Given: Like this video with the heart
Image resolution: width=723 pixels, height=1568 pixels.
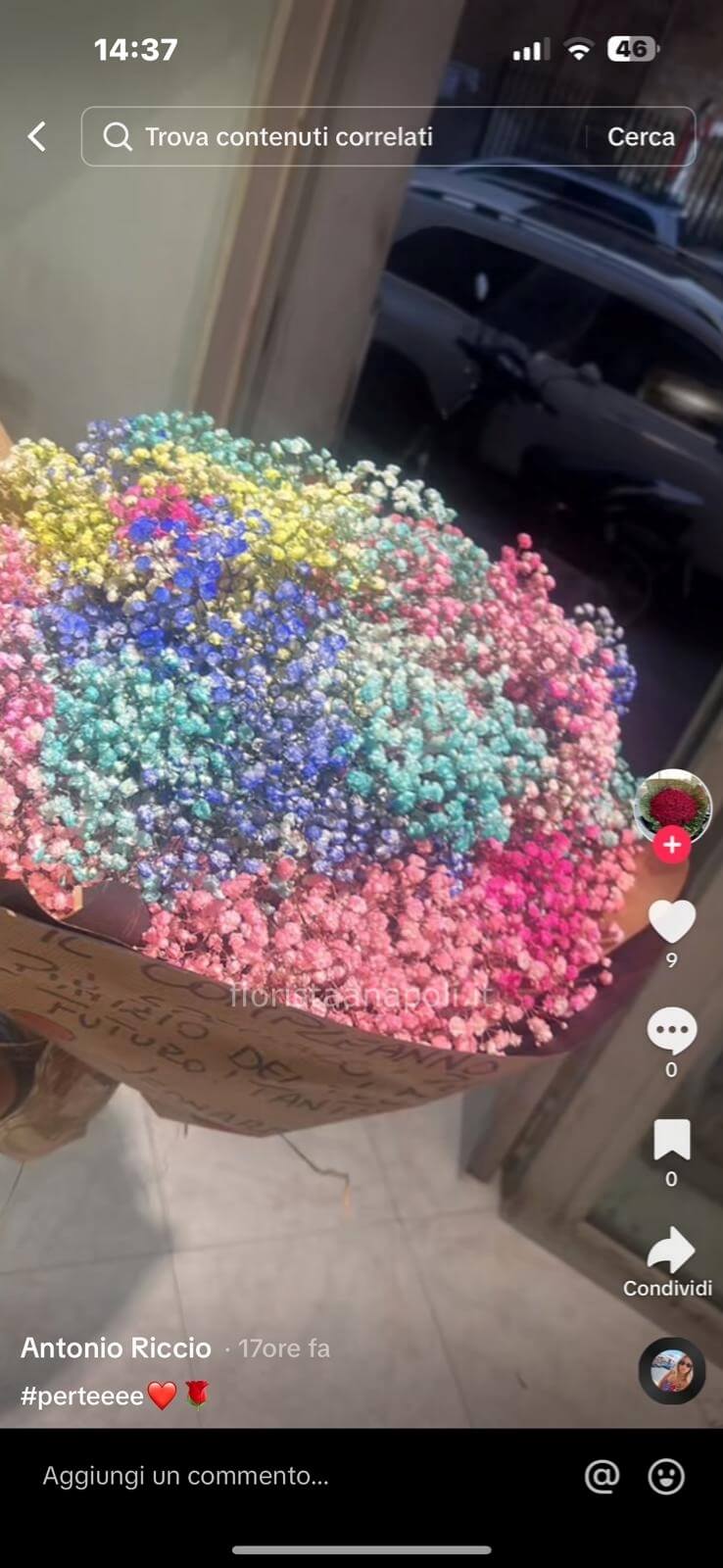Looking at the screenshot, I should coord(672,921).
